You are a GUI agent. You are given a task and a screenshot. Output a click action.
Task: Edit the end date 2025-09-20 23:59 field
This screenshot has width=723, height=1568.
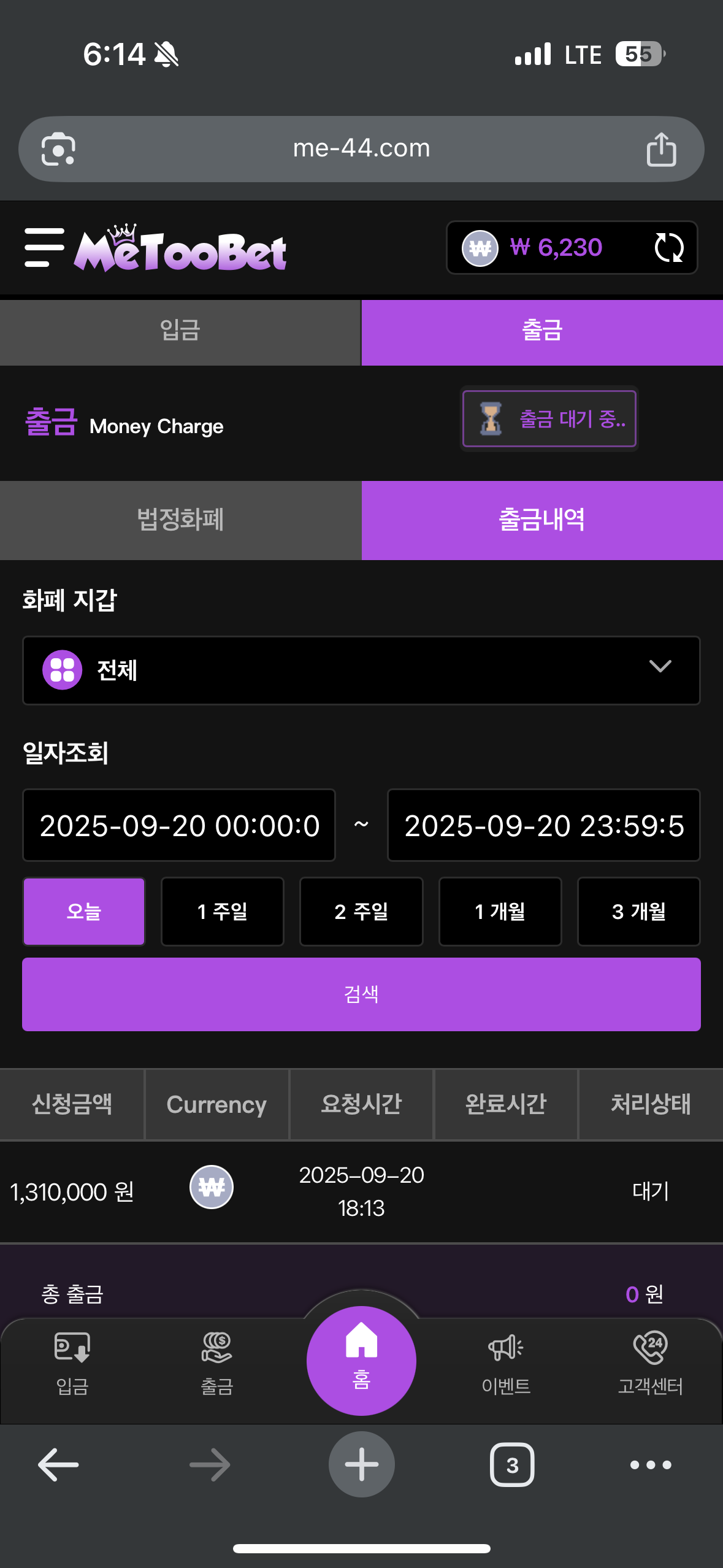(543, 825)
